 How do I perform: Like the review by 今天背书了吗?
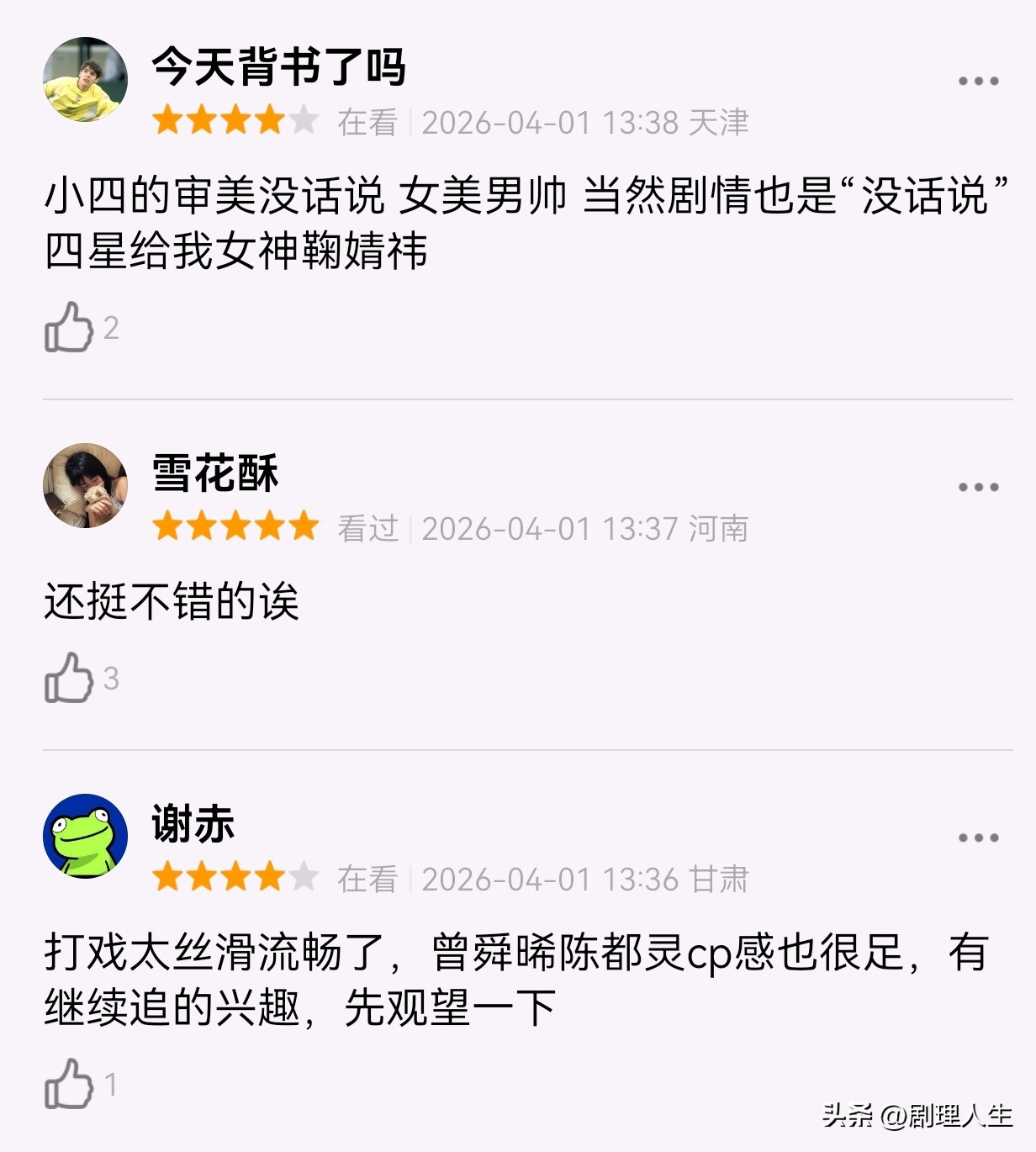tap(69, 327)
